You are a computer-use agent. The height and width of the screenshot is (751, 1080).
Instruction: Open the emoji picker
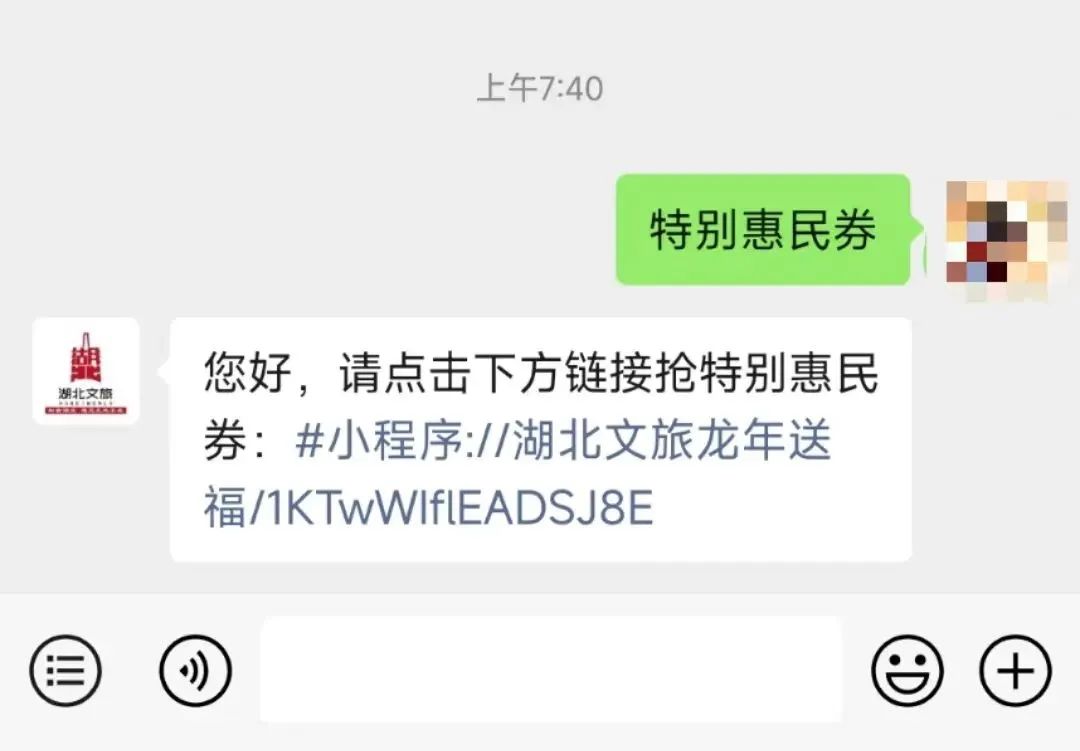pyautogui.click(x=907, y=670)
